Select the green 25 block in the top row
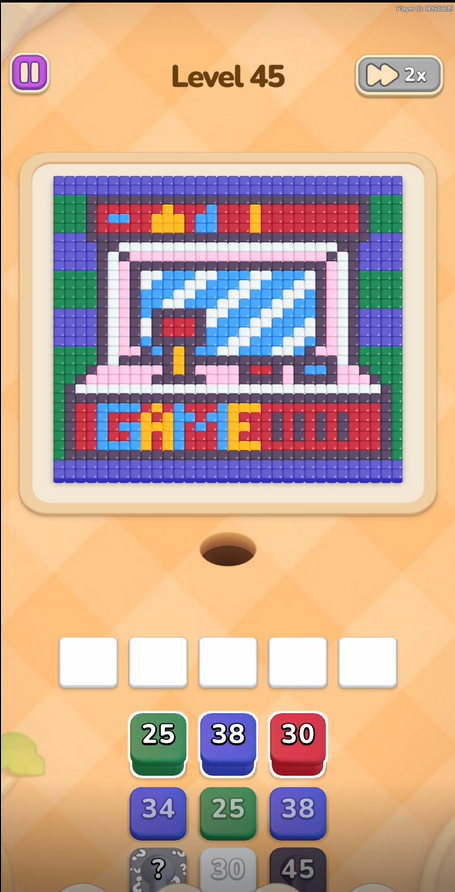The height and width of the screenshot is (892, 455). click(158, 744)
